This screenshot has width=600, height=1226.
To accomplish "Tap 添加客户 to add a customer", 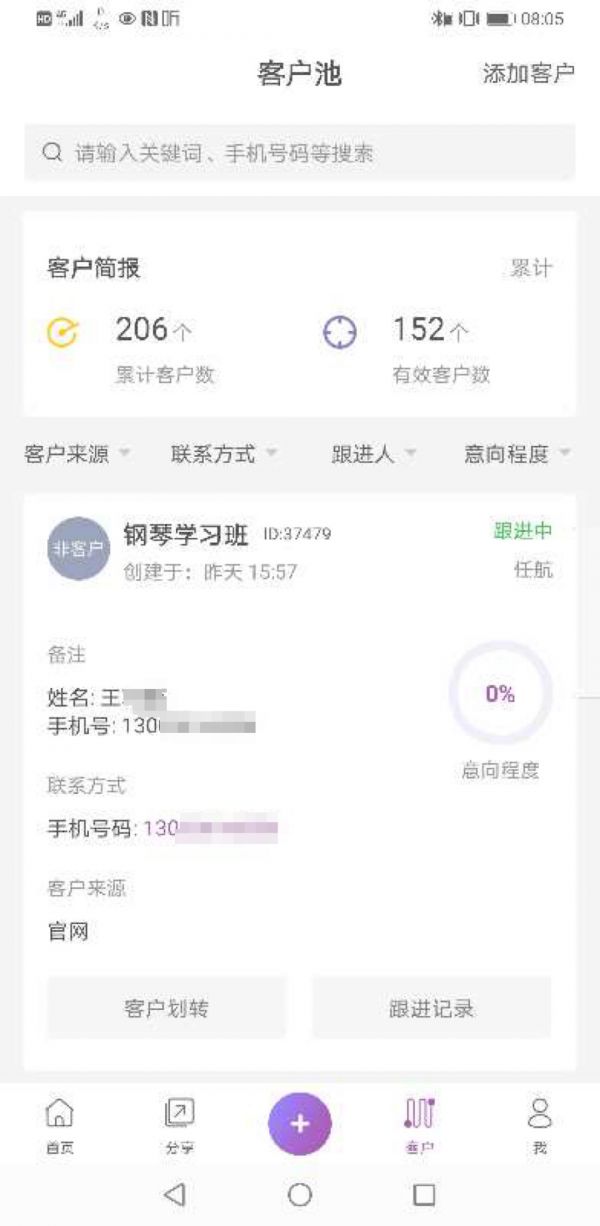I will (528, 74).
